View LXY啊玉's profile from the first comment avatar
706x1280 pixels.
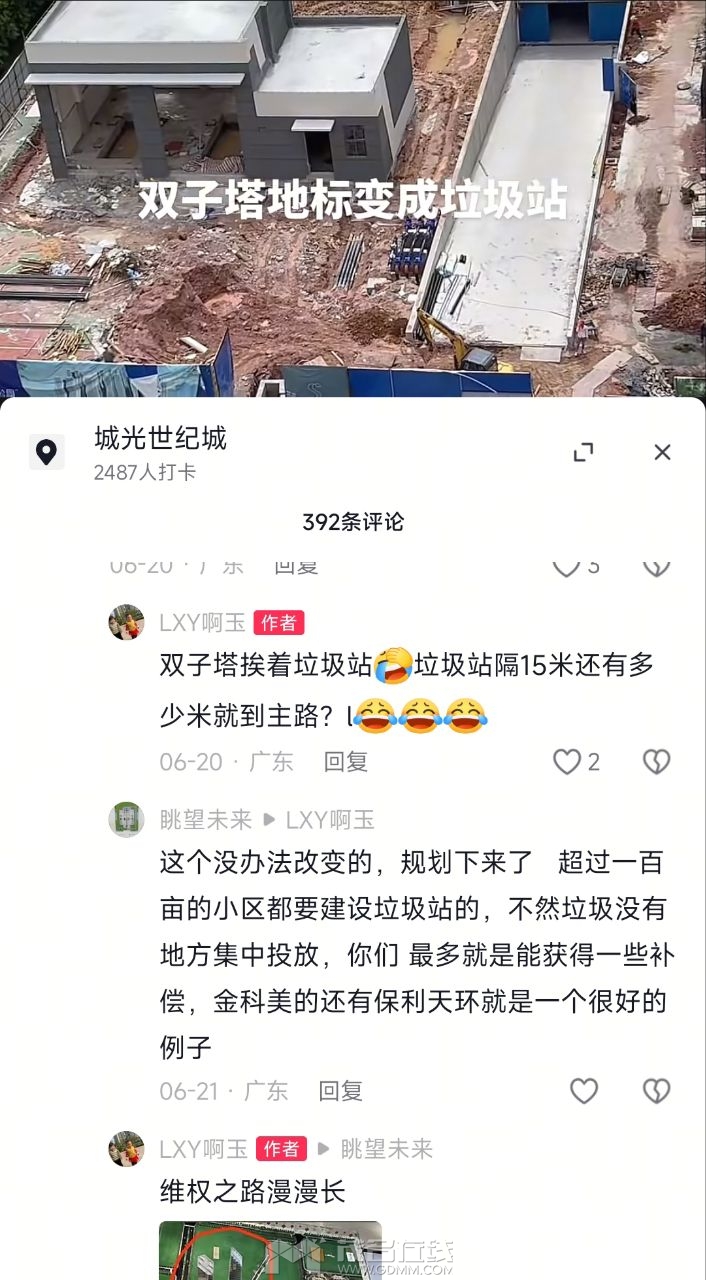(x=126, y=622)
